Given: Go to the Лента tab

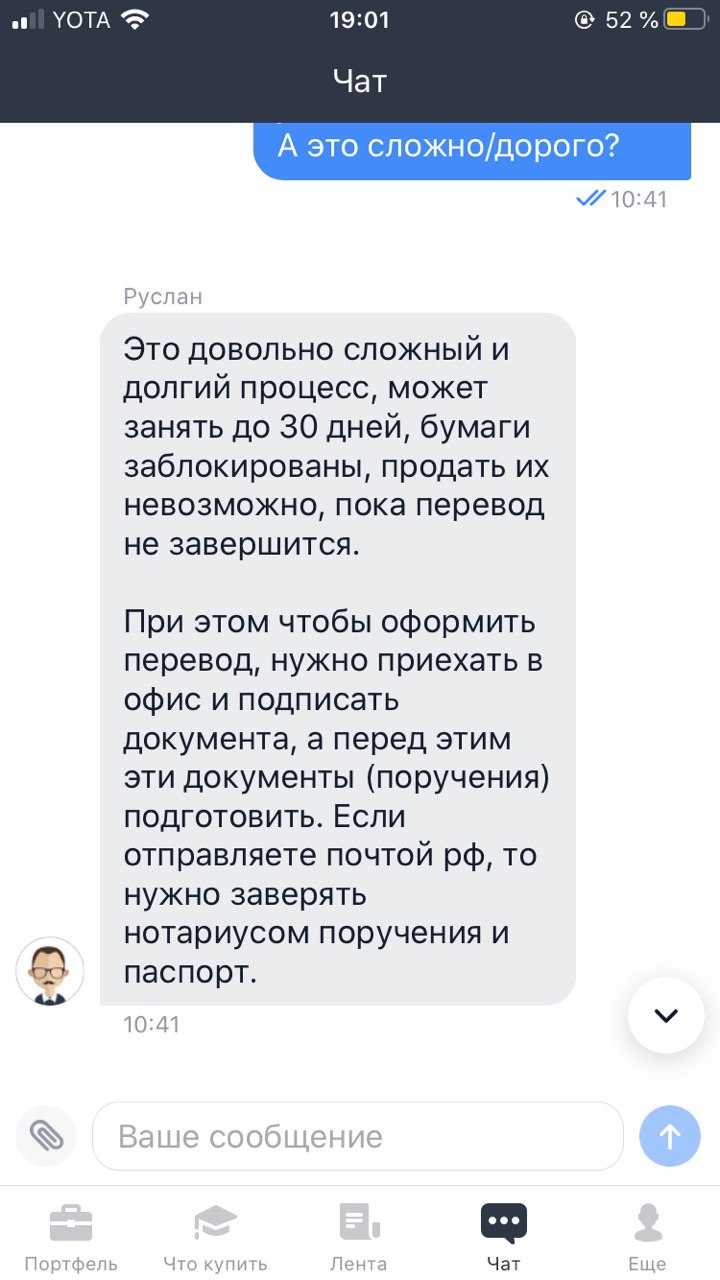Looking at the screenshot, I should (358, 1236).
